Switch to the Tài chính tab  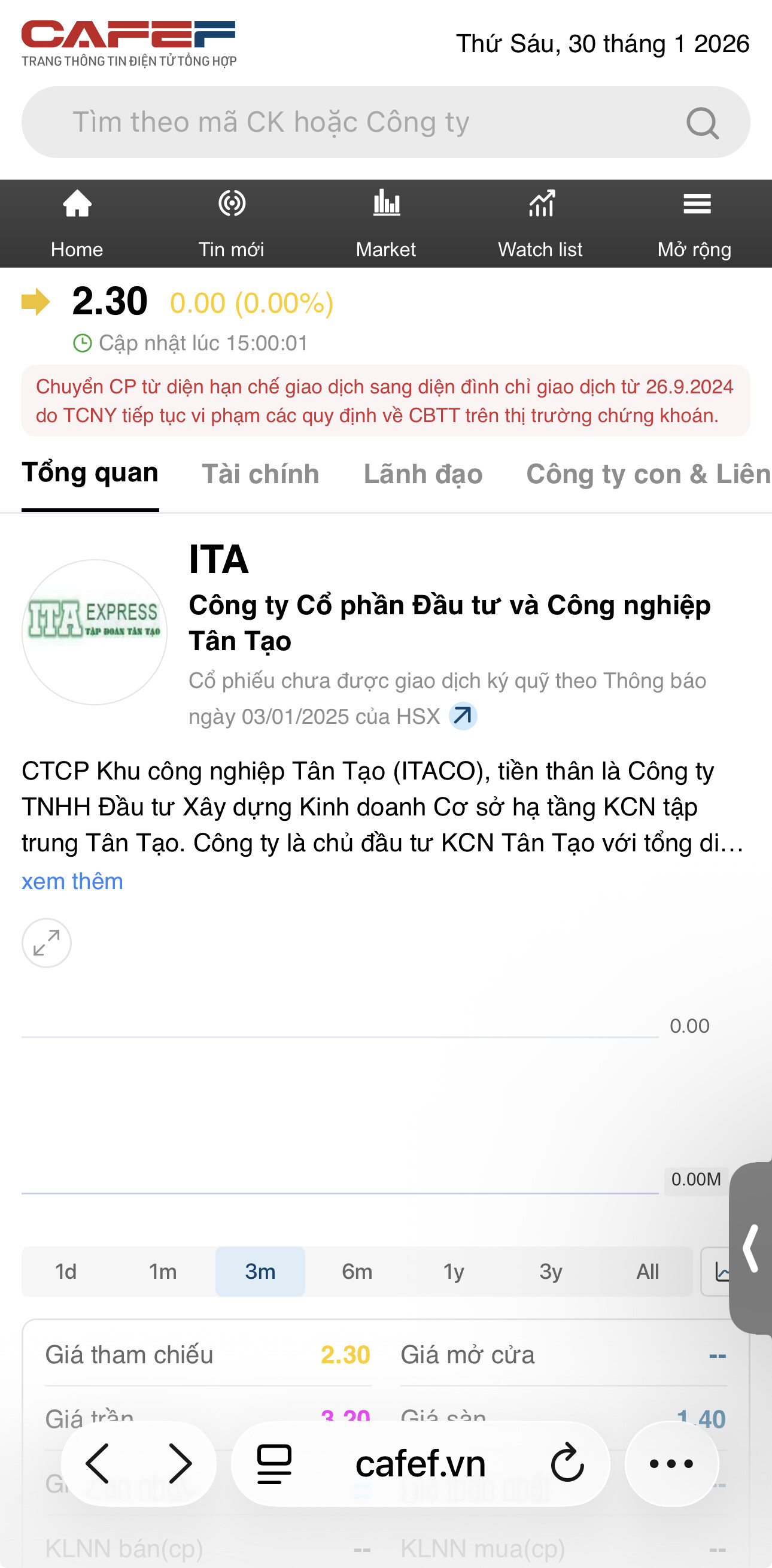click(x=260, y=474)
